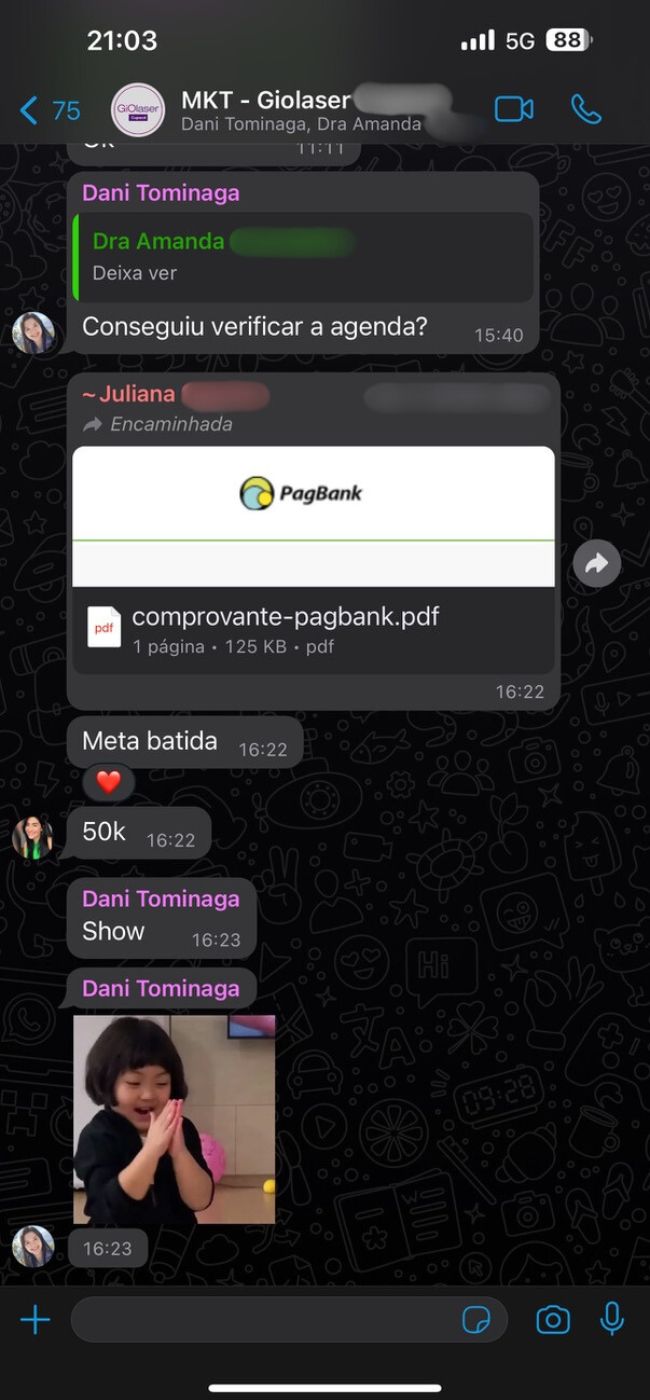Open MKT - Giolaser group info

pos(300,110)
